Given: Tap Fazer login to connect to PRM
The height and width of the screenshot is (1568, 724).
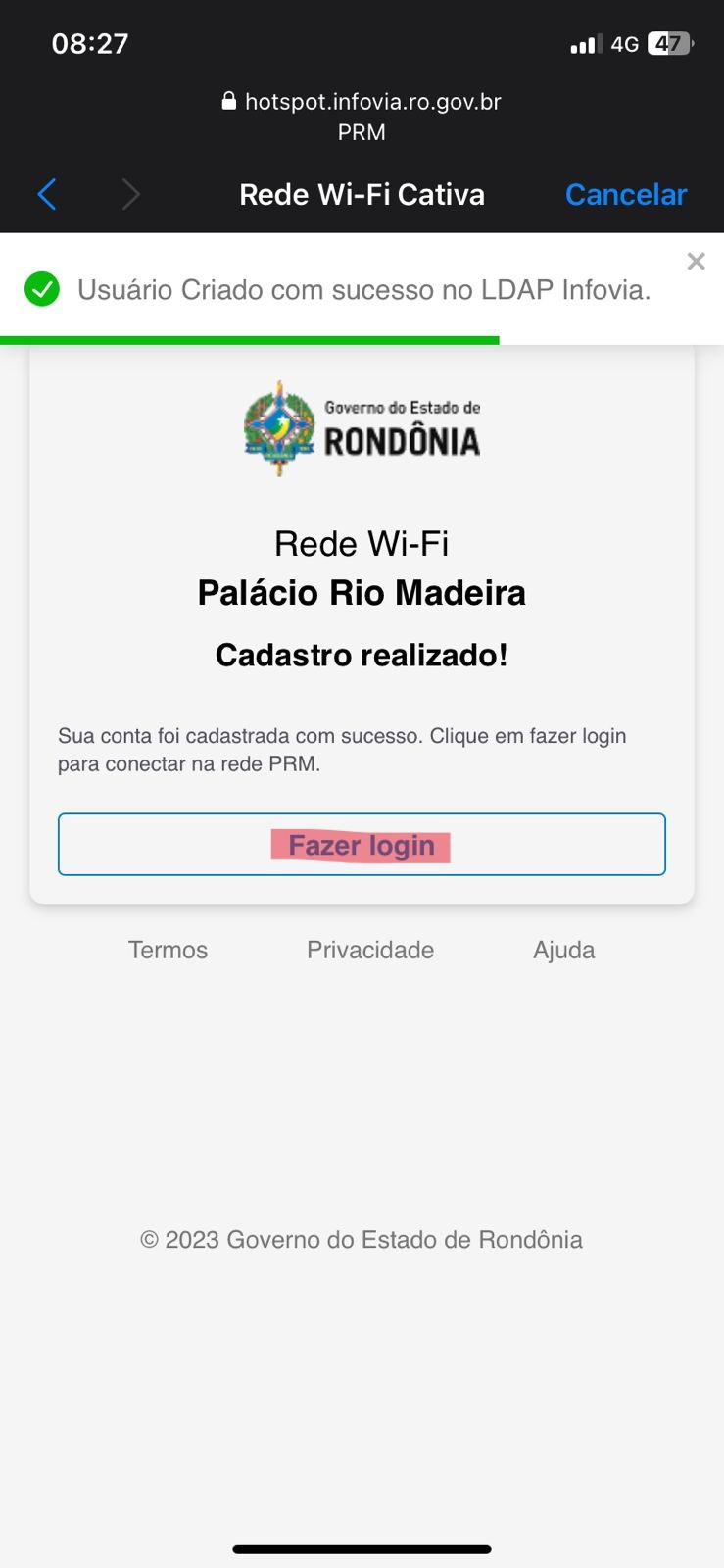Looking at the screenshot, I should coord(362,845).
